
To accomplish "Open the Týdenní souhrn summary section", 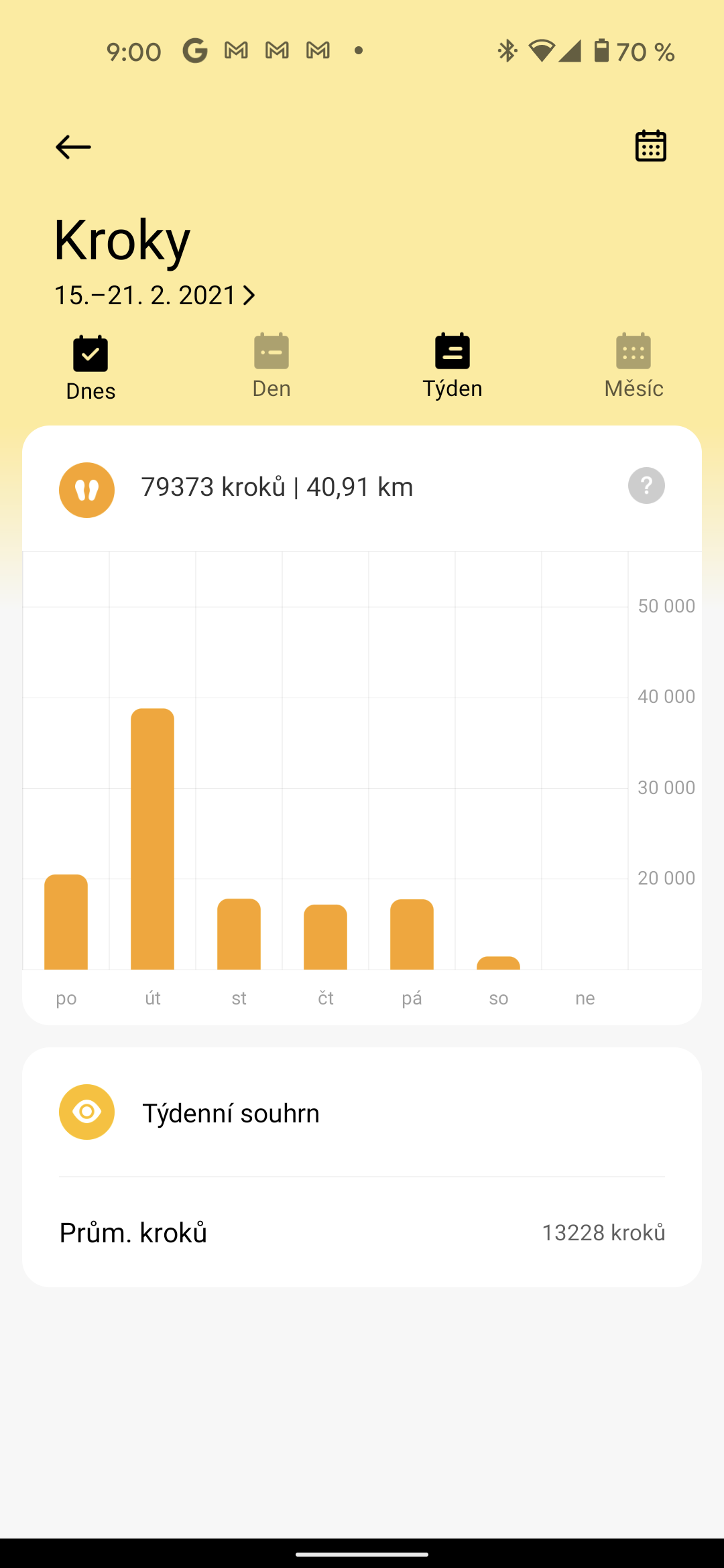I will [231, 1112].
